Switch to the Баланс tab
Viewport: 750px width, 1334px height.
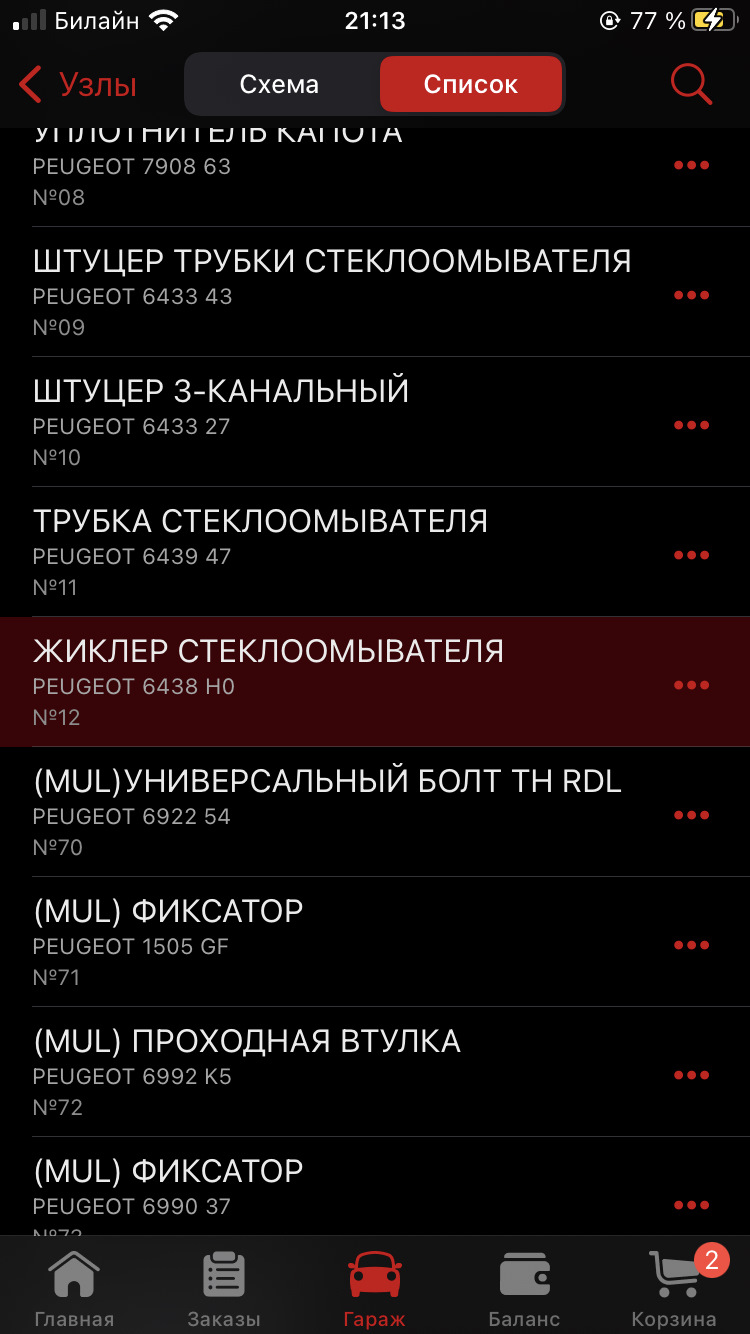click(x=524, y=1288)
